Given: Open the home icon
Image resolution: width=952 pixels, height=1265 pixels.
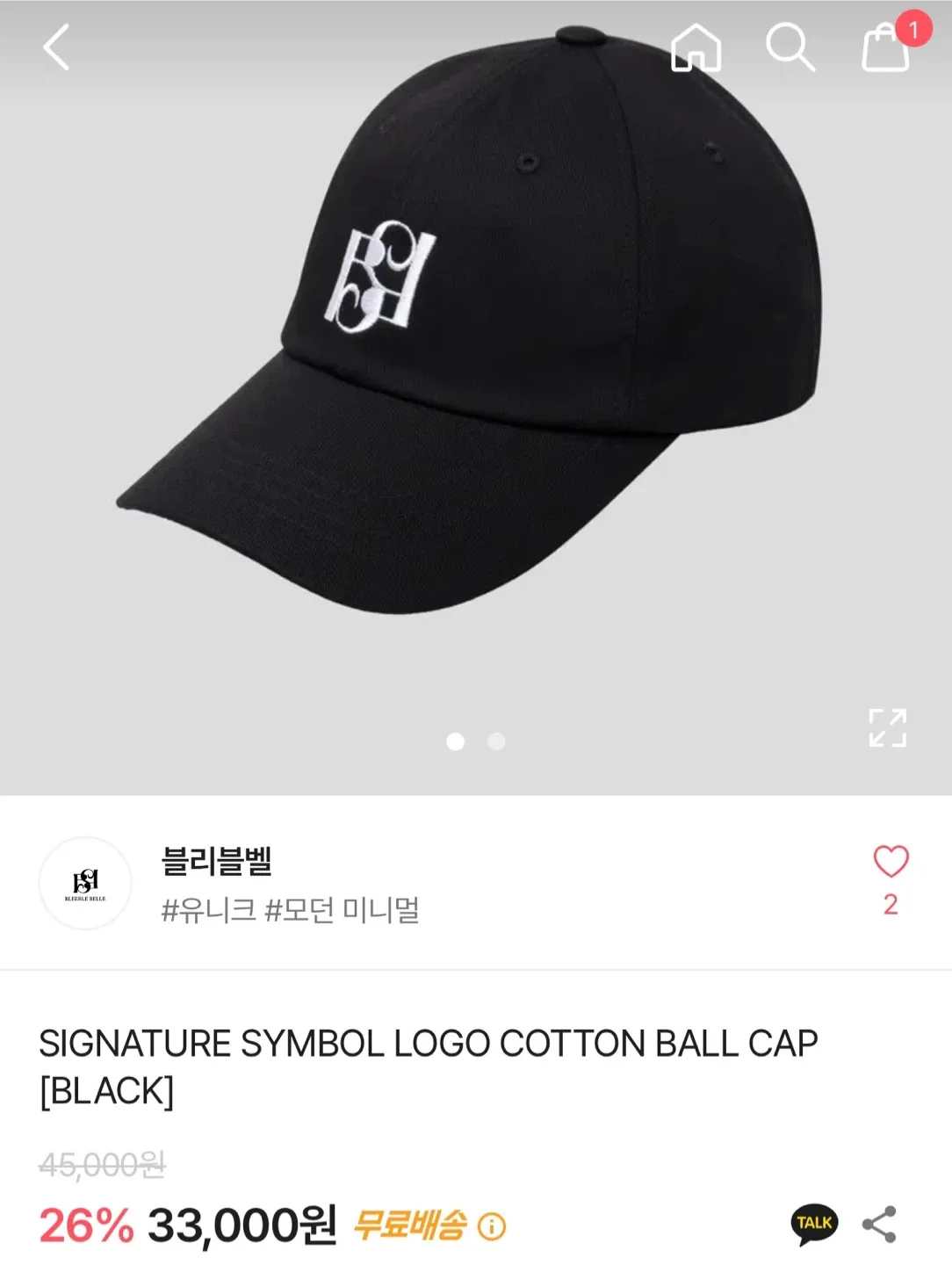Looking at the screenshot, I should coord(696,47).
